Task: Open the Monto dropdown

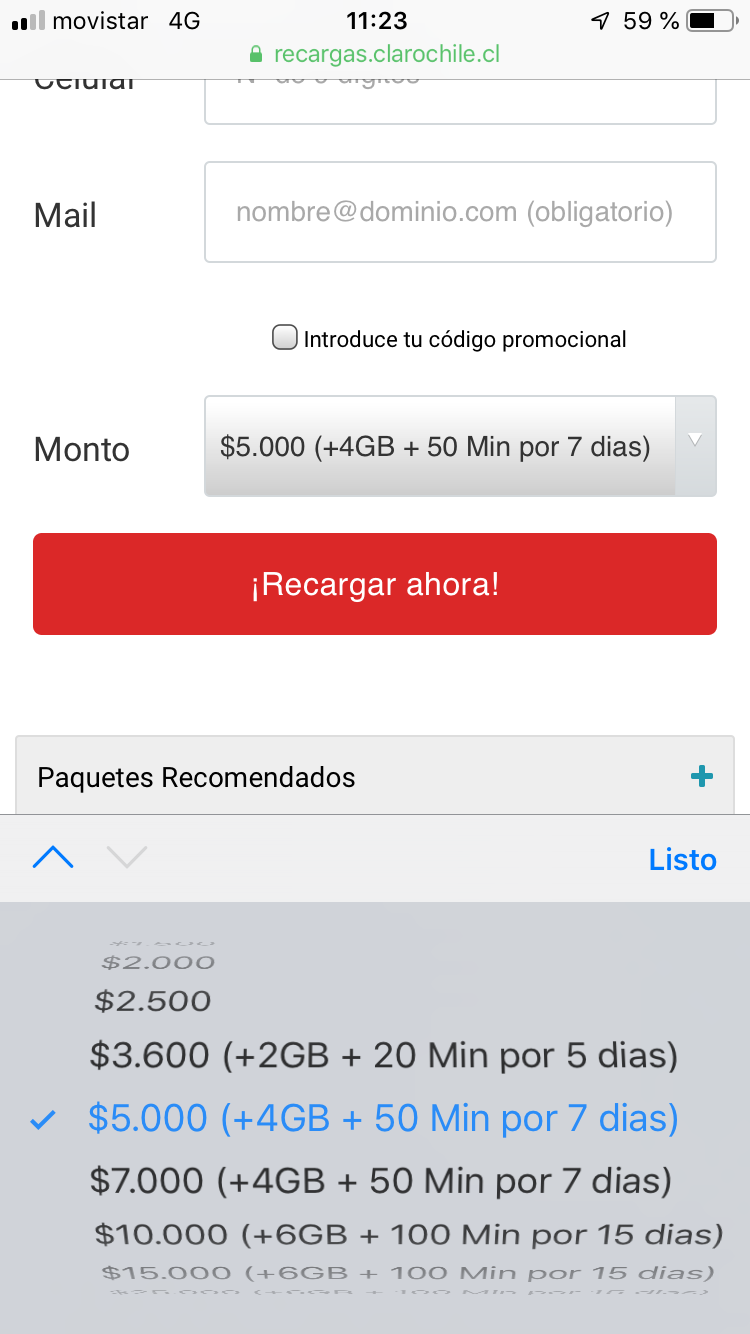Action: click(460, 446)
